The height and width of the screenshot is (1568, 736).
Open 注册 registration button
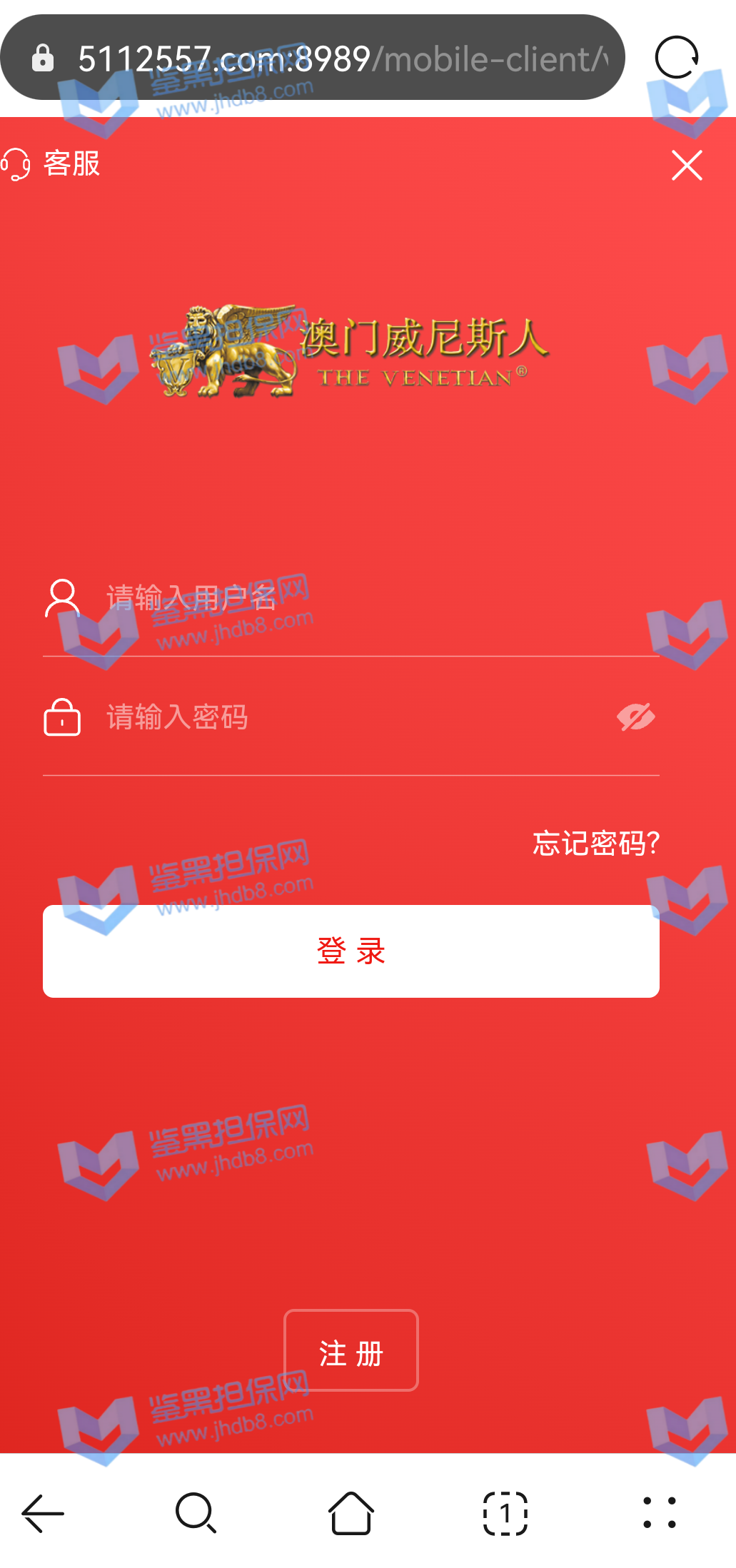(351, 1350)
